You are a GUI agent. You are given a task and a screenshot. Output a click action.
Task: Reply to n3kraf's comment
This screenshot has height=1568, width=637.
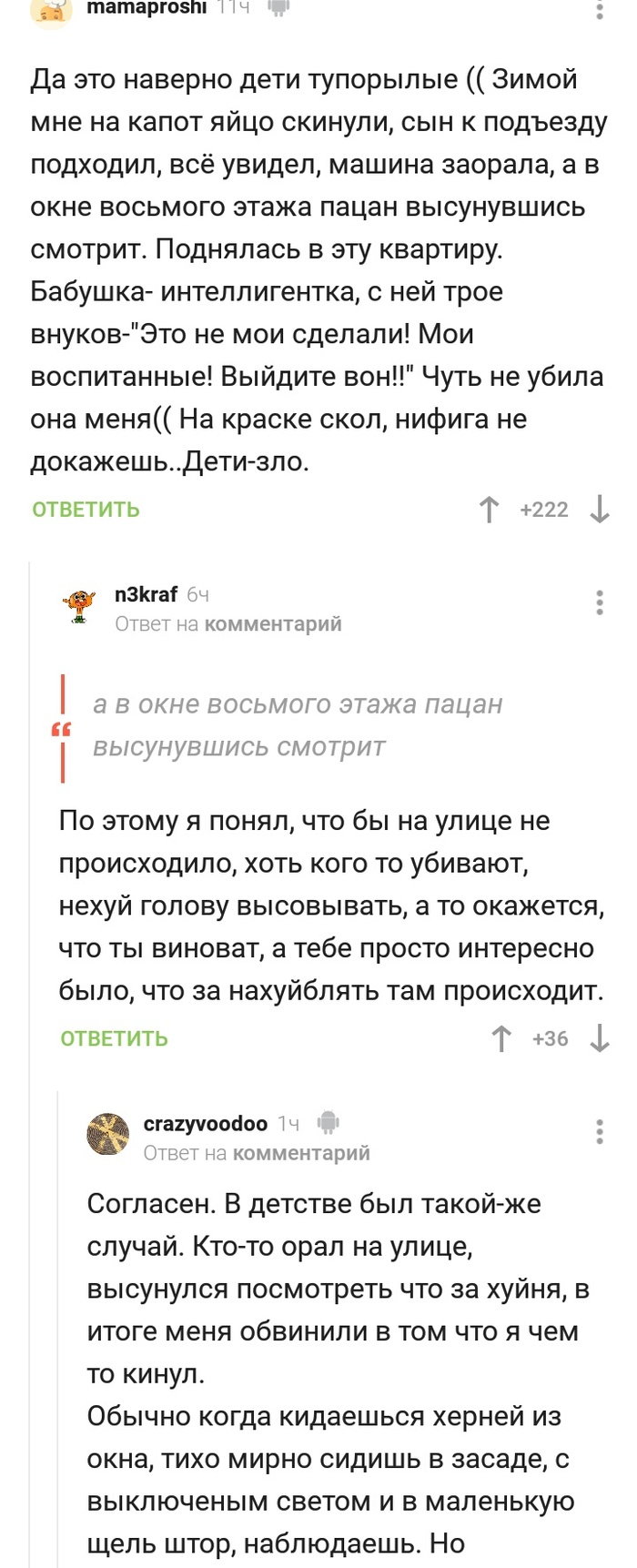114,1038
